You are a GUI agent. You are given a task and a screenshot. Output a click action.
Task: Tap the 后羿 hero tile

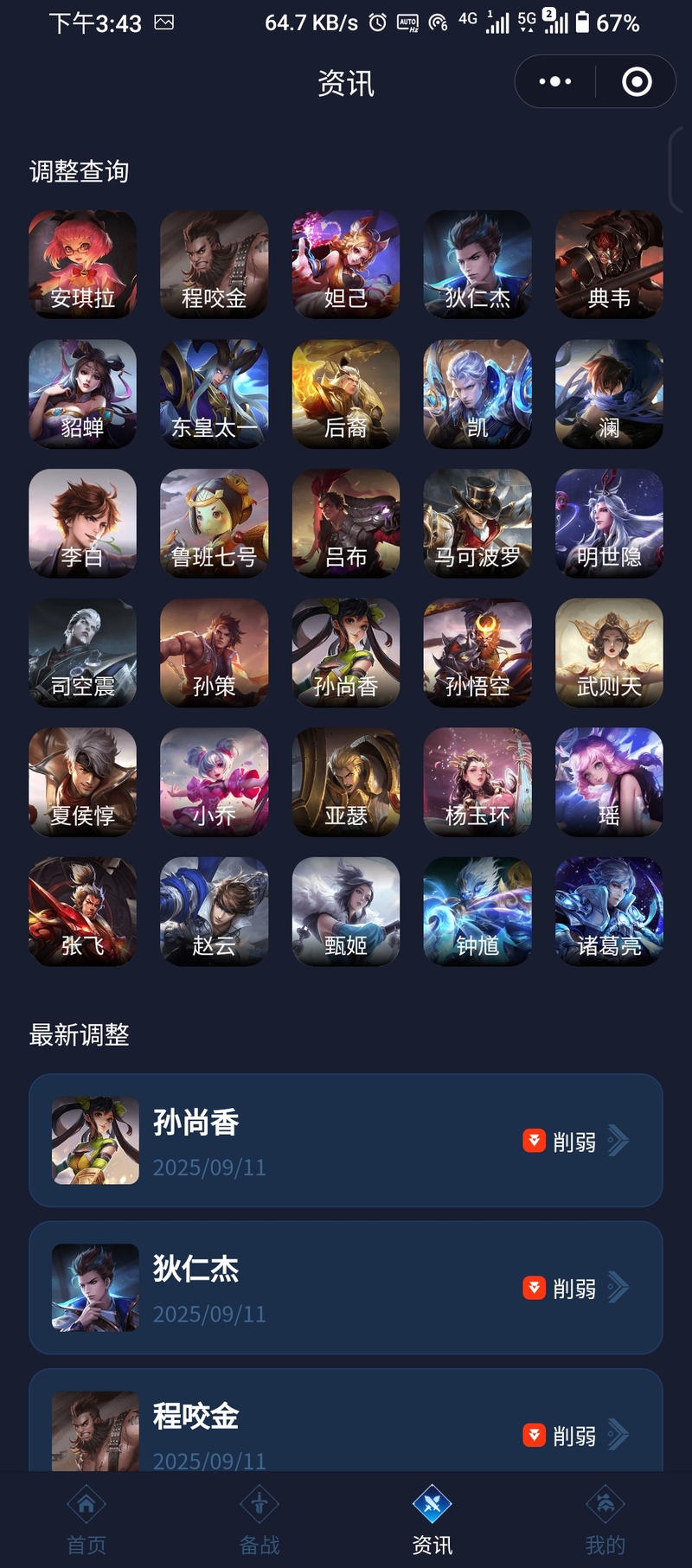click(x=346, y=394)
